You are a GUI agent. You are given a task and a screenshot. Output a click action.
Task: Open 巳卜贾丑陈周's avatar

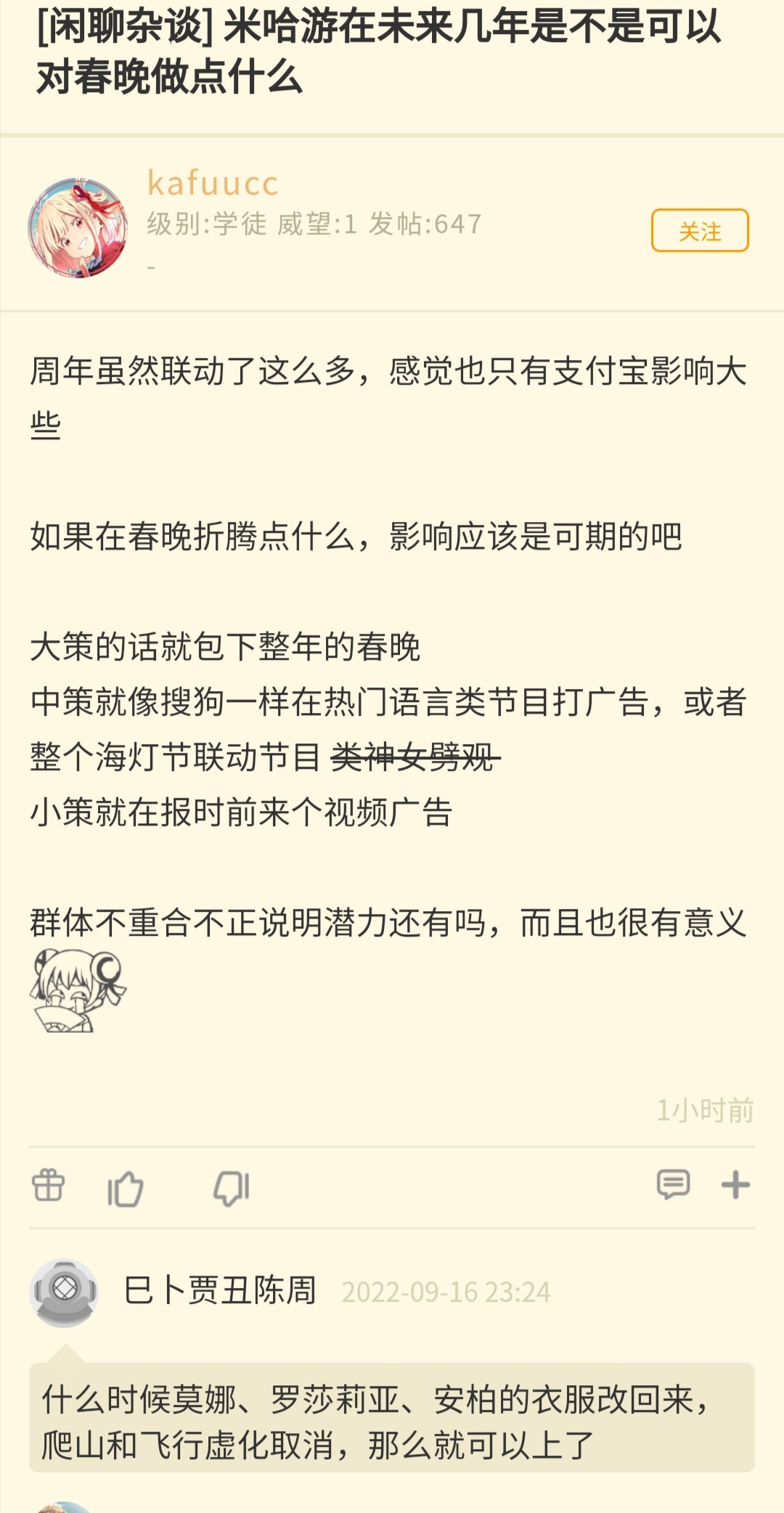click(x=64, y=1292)
